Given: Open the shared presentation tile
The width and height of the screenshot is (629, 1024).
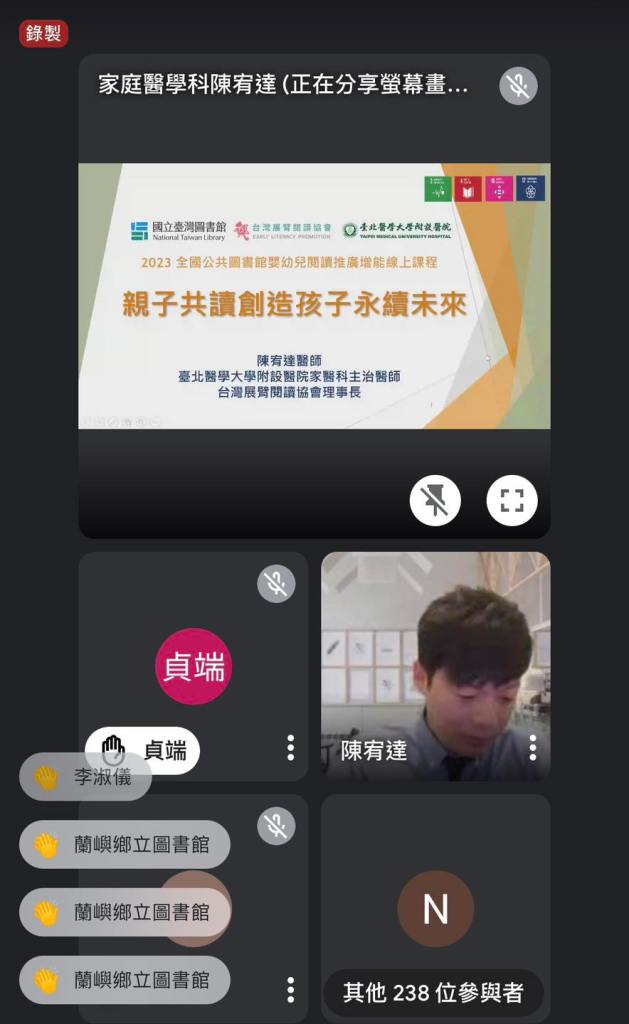Looking at the screenshot, I should pyautogui.click(x=314, y=295).
